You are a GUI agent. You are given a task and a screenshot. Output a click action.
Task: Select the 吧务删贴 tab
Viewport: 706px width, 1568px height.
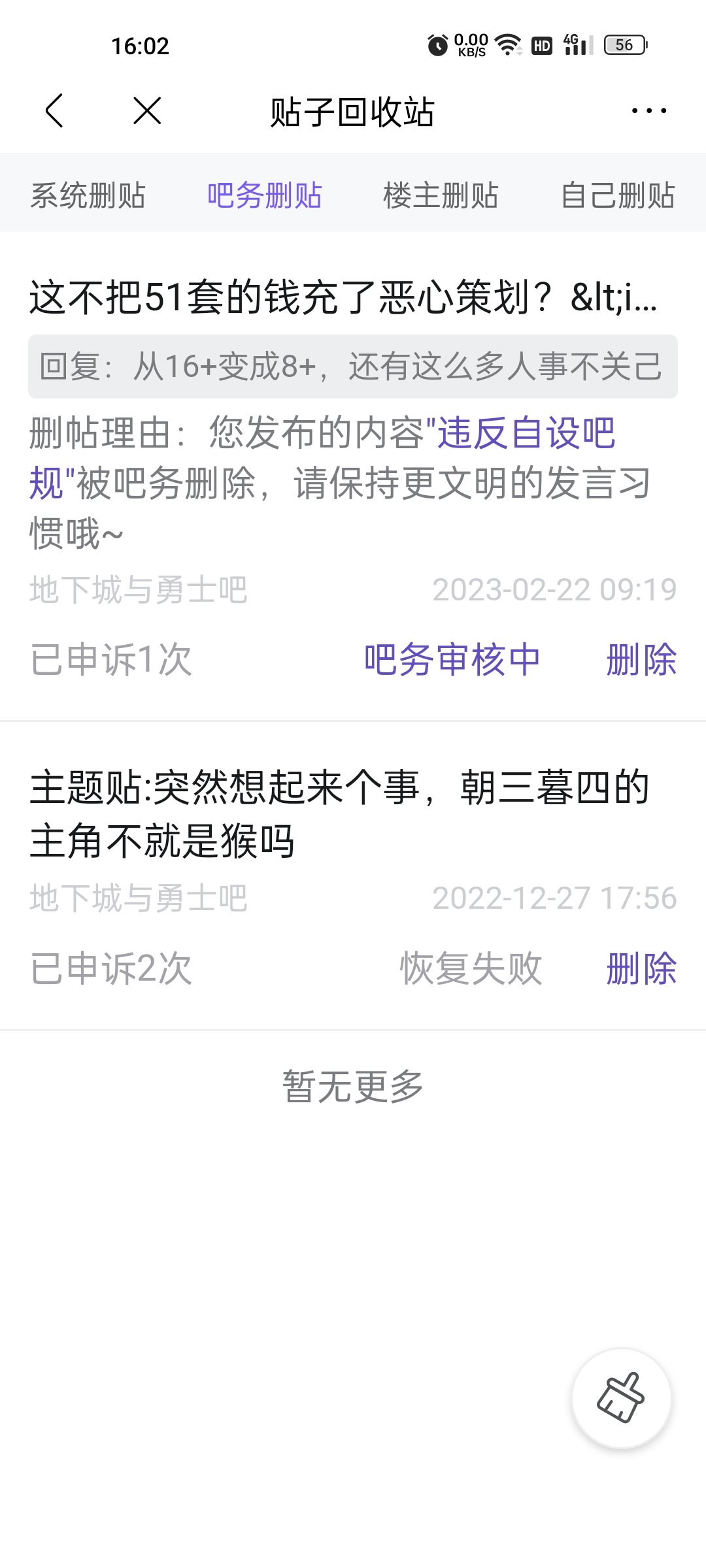(264, 195)
